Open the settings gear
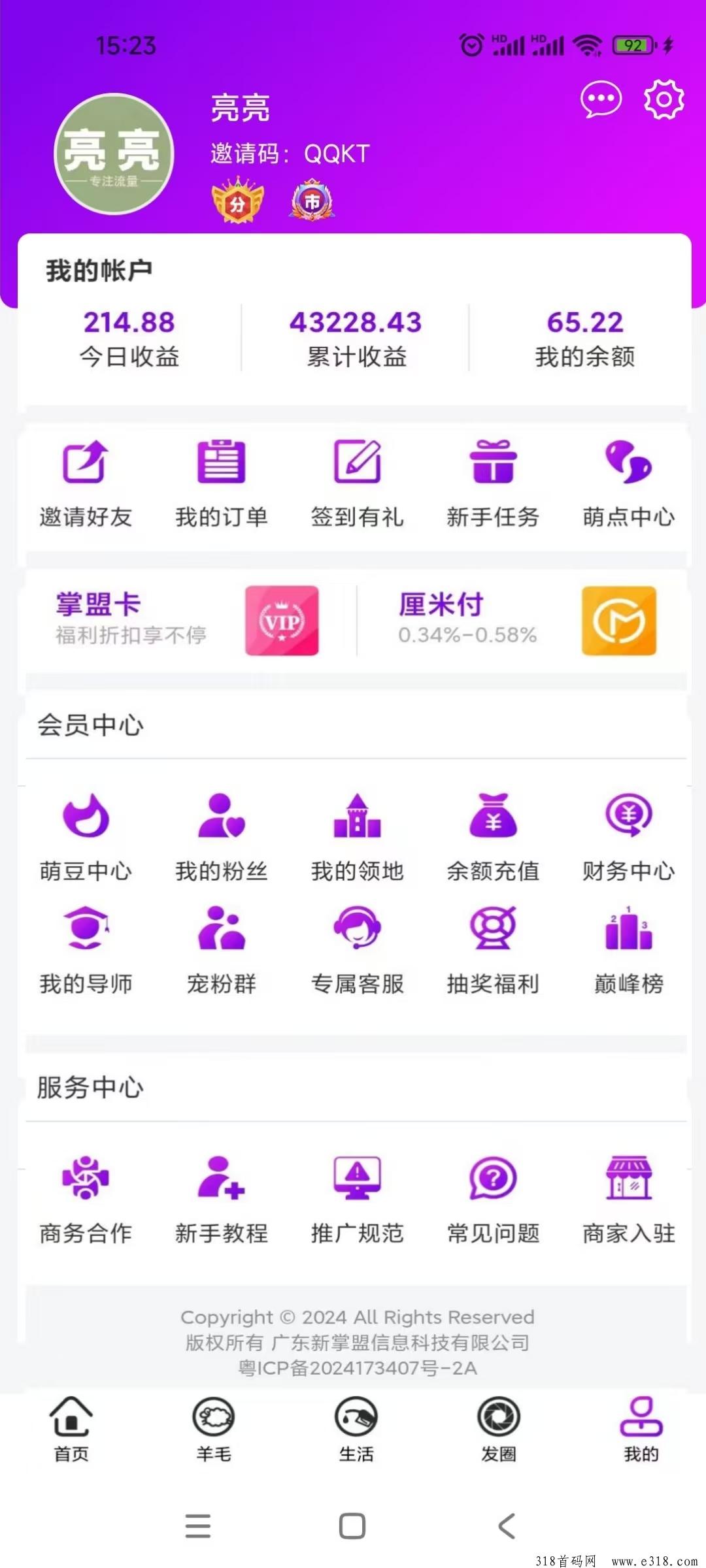 [664, 100]
